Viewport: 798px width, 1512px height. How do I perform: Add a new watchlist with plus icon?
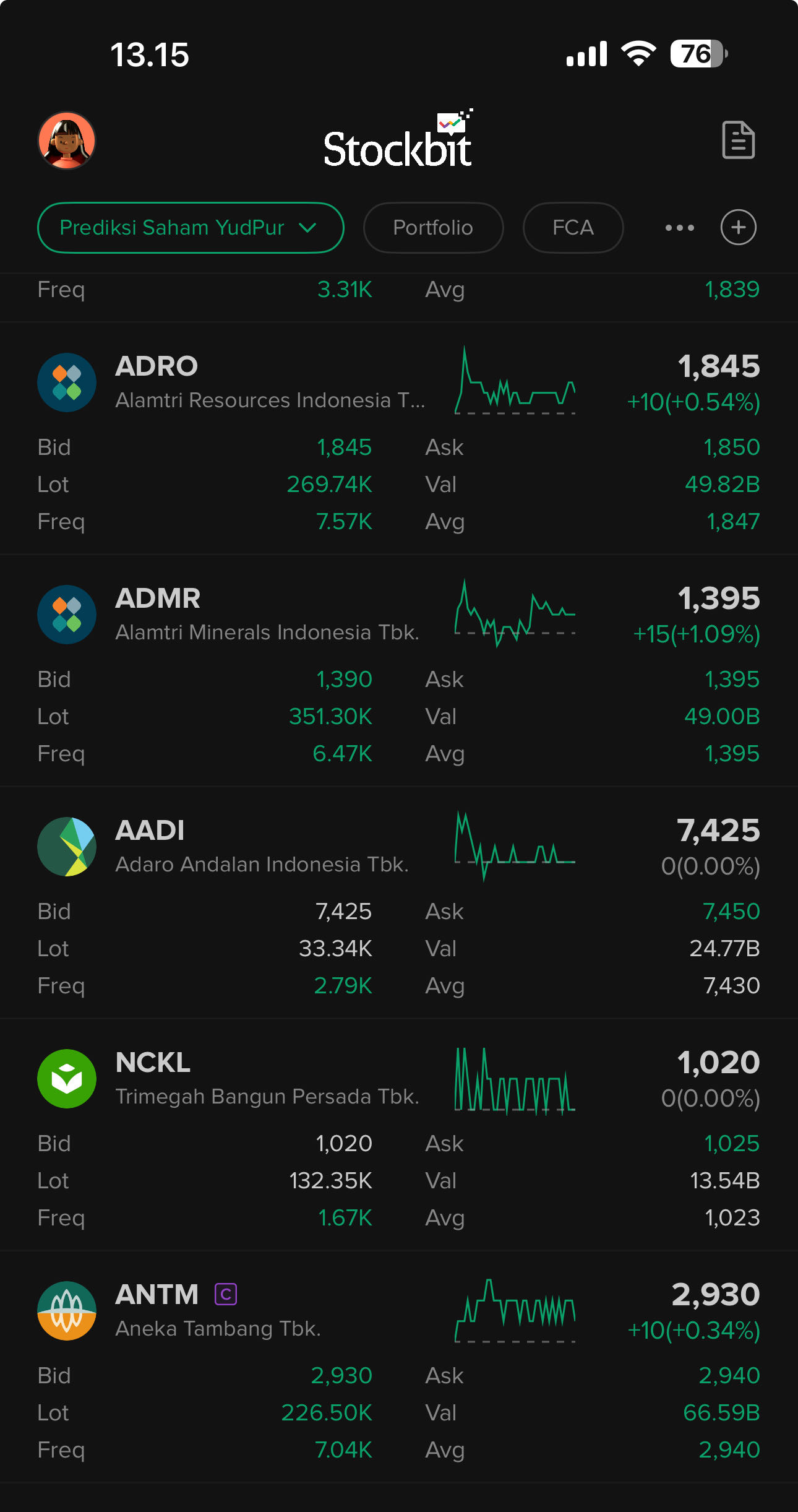point(738,228)
